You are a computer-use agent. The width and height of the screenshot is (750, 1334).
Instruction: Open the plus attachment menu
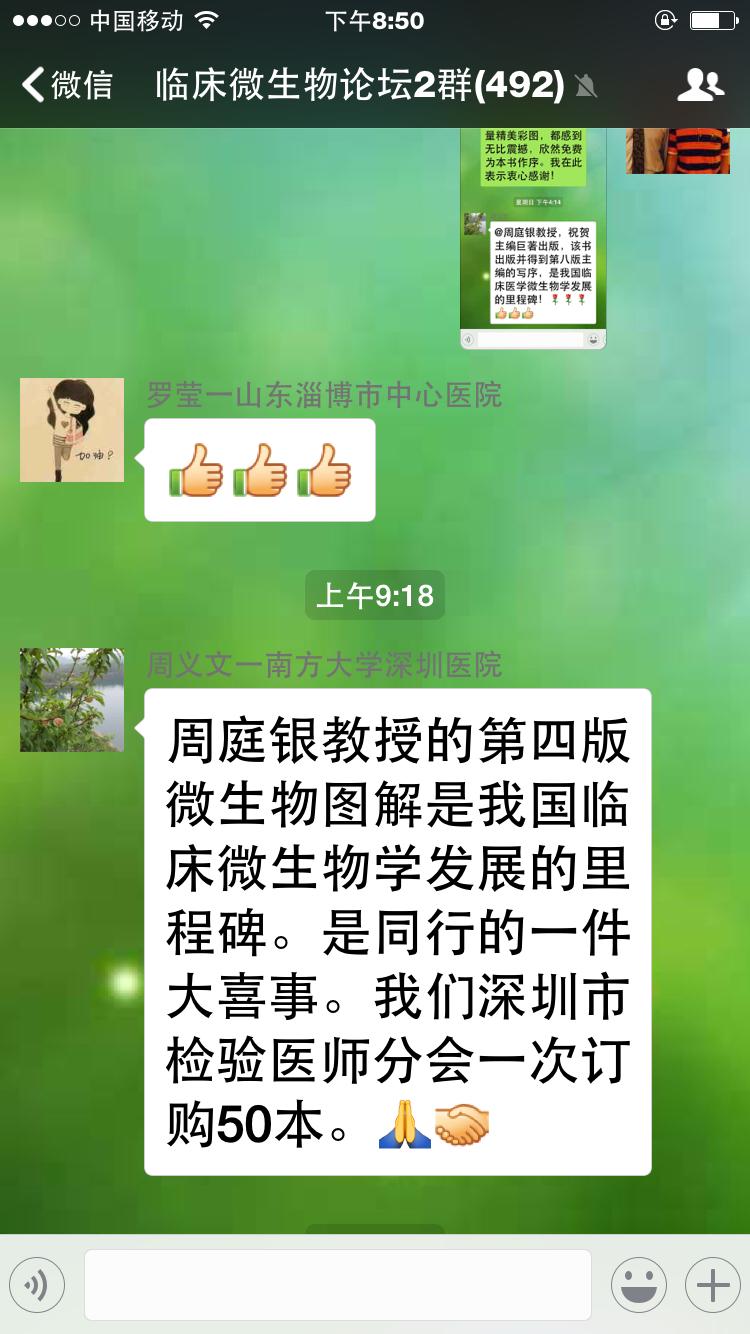[712, 1285]
